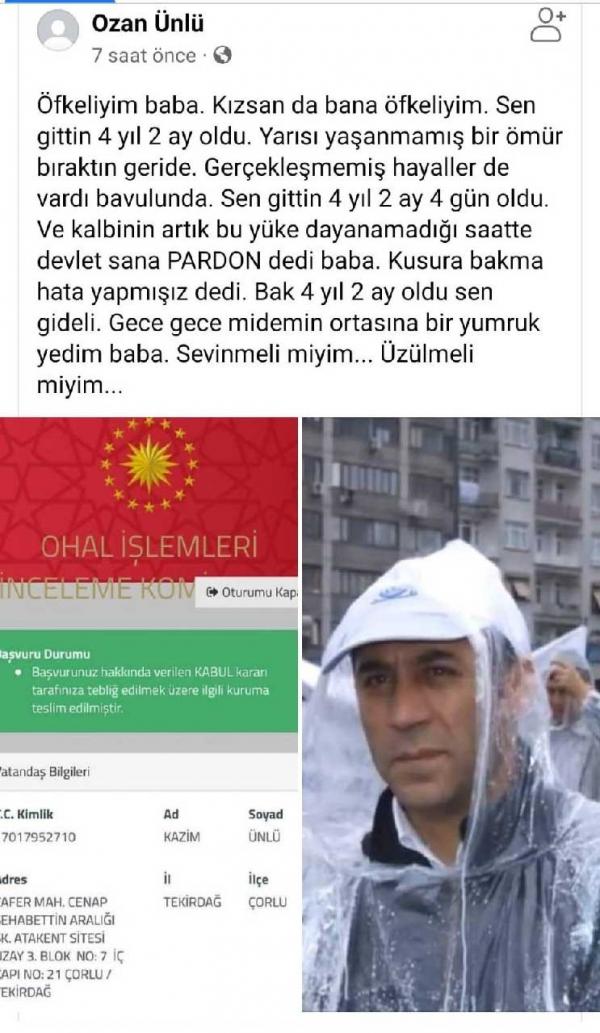
Task: Send a friend request with add-friend icon
Action: 547,25
